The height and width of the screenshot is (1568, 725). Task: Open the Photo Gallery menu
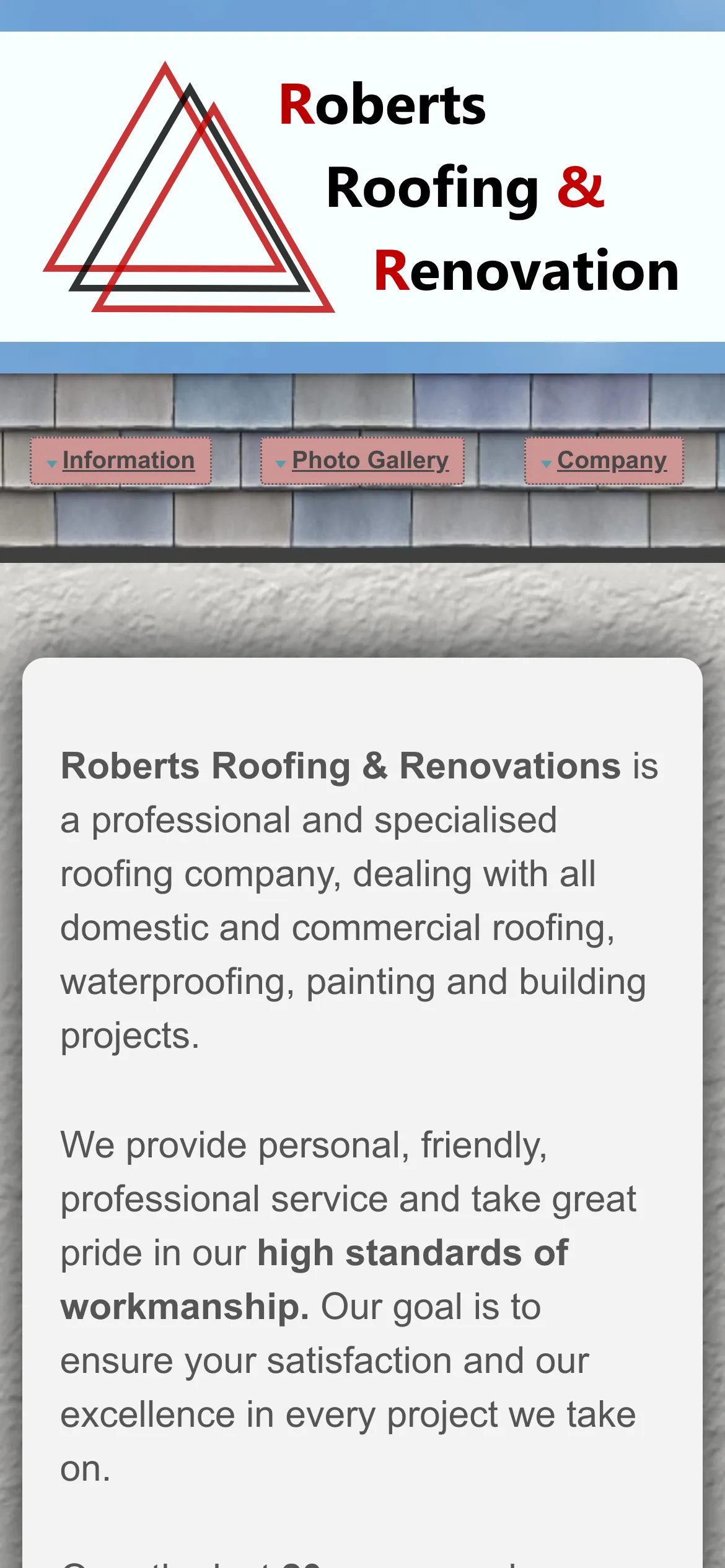click(x=363, y=461)
